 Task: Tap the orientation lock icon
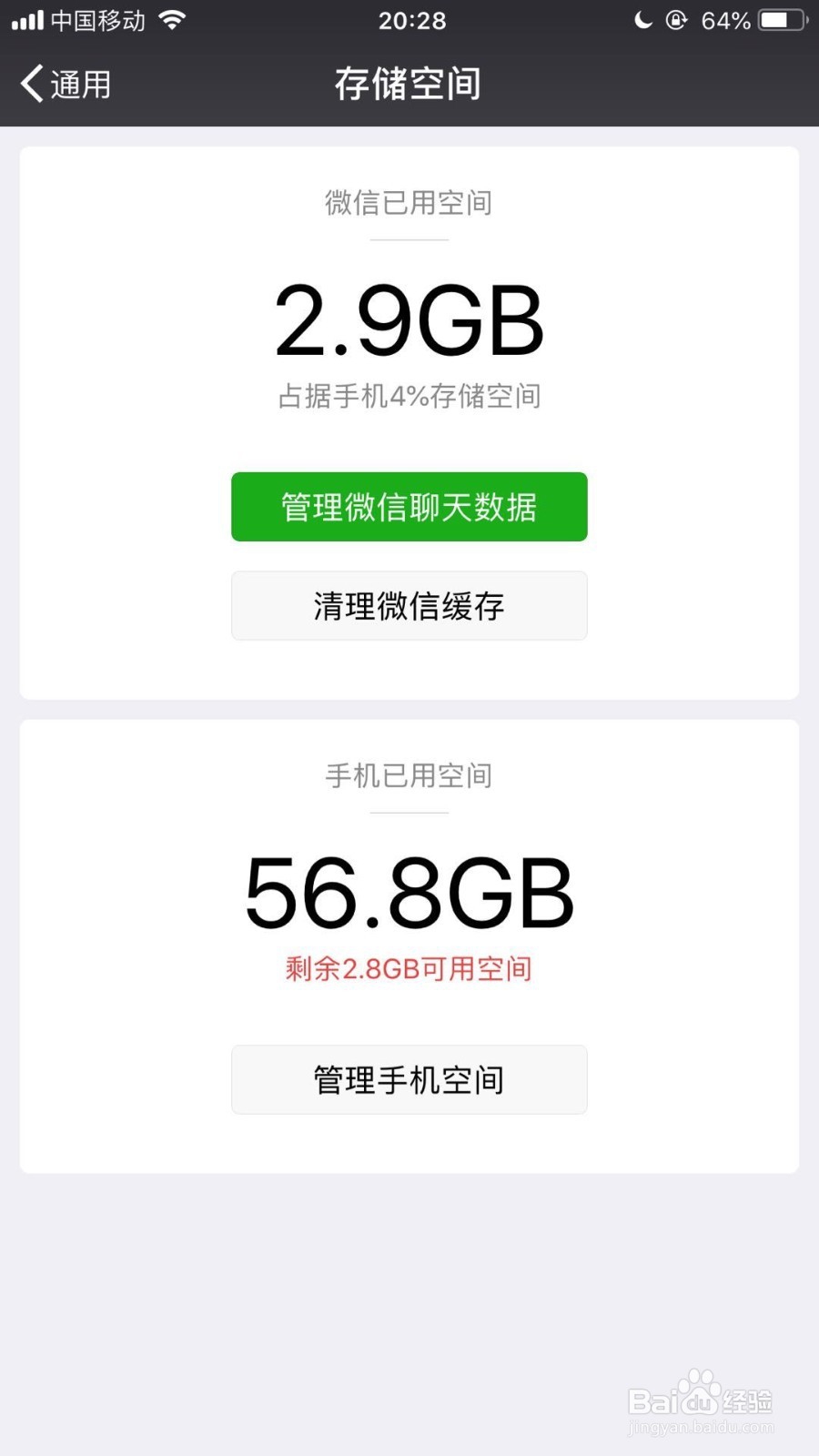(674, 21)
